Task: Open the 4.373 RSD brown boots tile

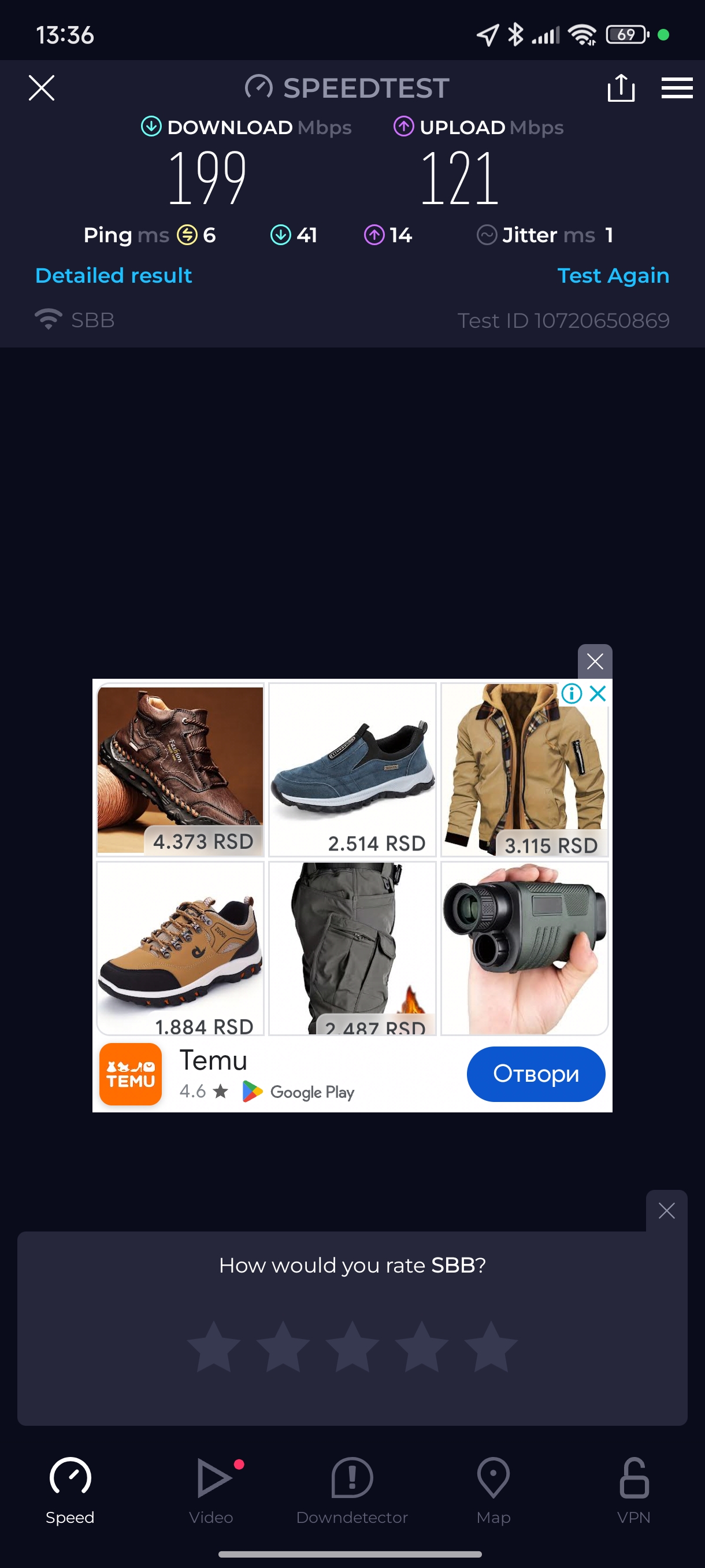Action: 180,769
